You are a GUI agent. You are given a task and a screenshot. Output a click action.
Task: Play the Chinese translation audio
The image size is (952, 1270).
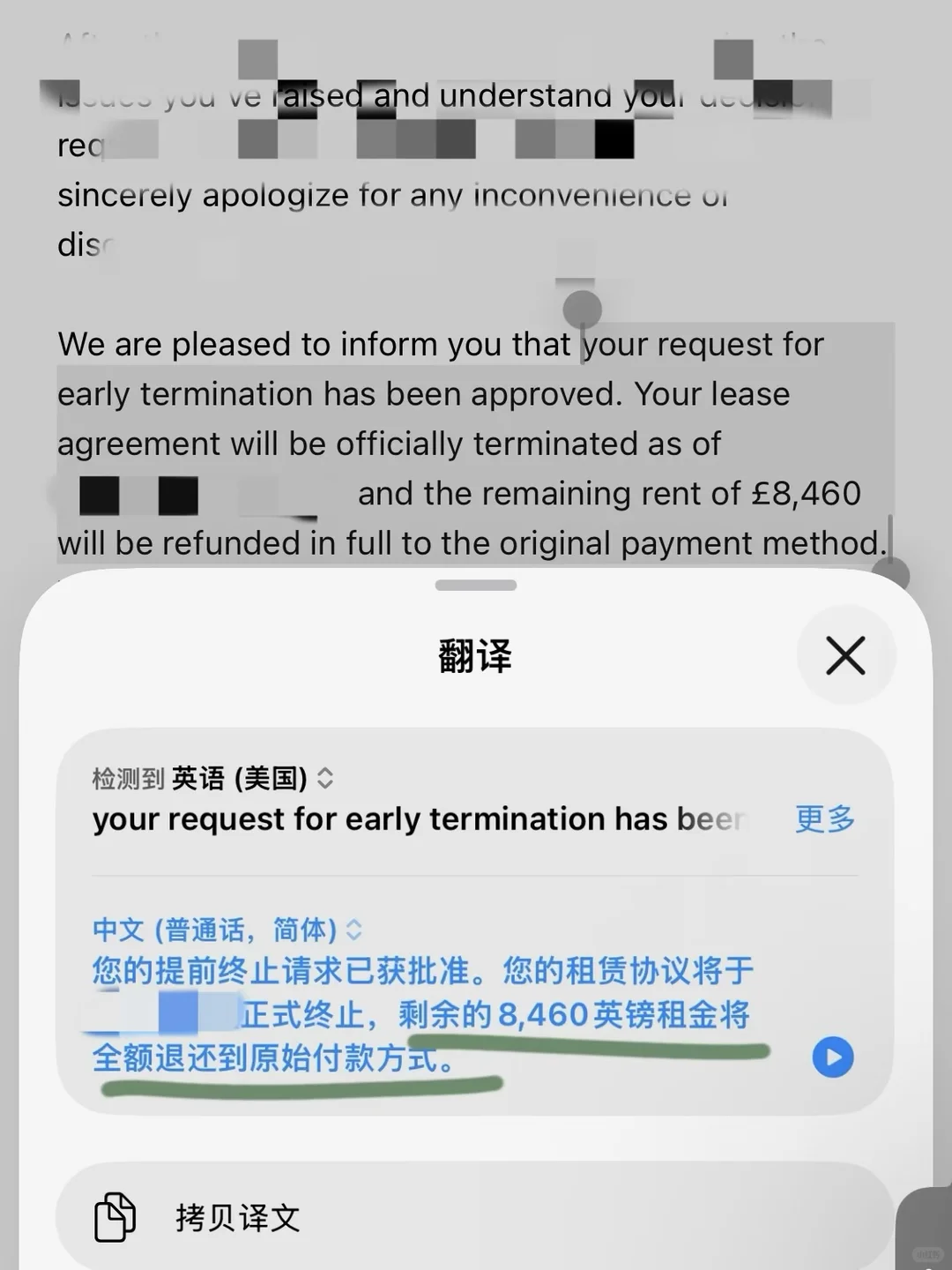833,1057
